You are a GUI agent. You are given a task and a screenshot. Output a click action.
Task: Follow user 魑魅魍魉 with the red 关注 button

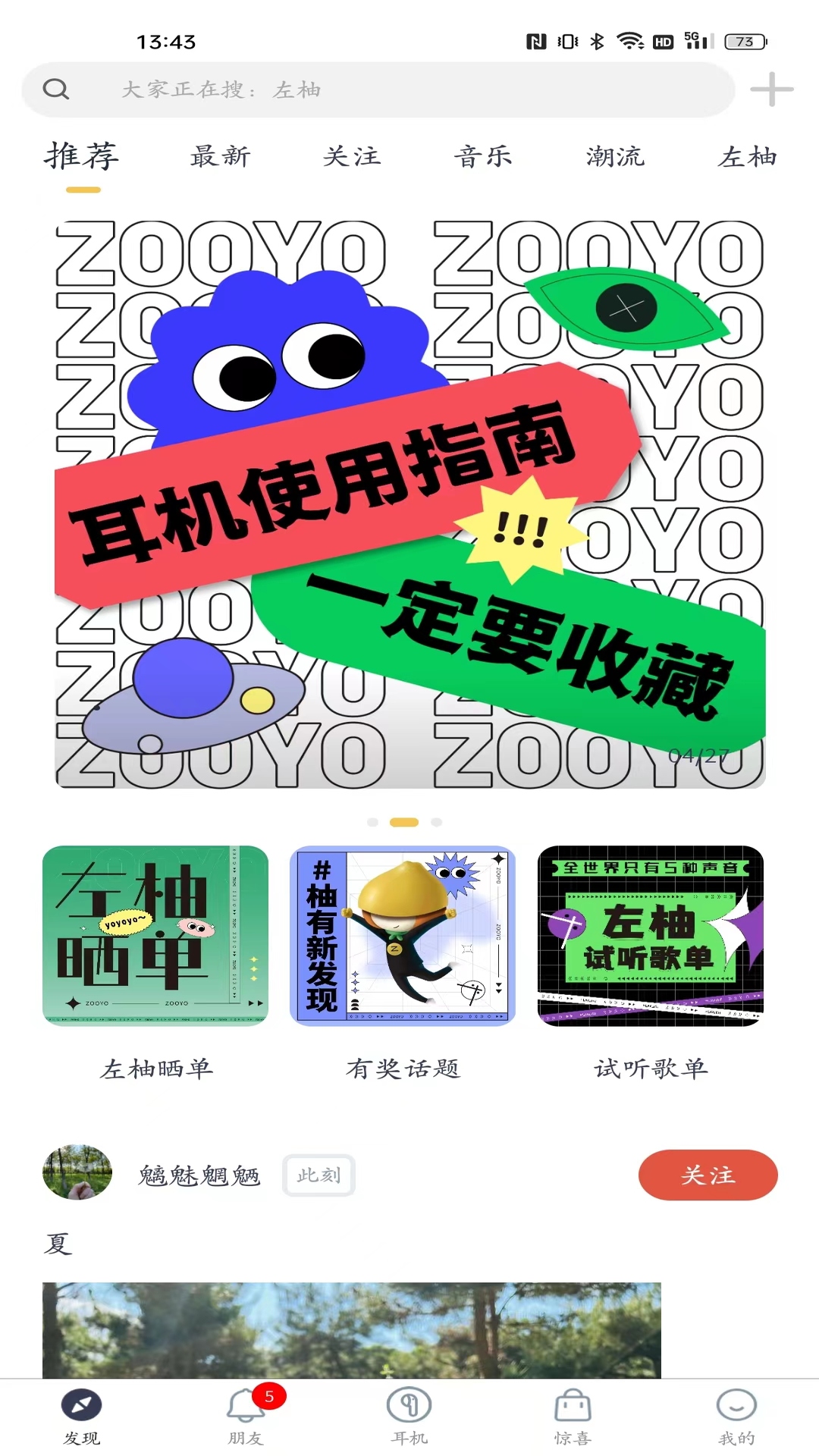708,1175
